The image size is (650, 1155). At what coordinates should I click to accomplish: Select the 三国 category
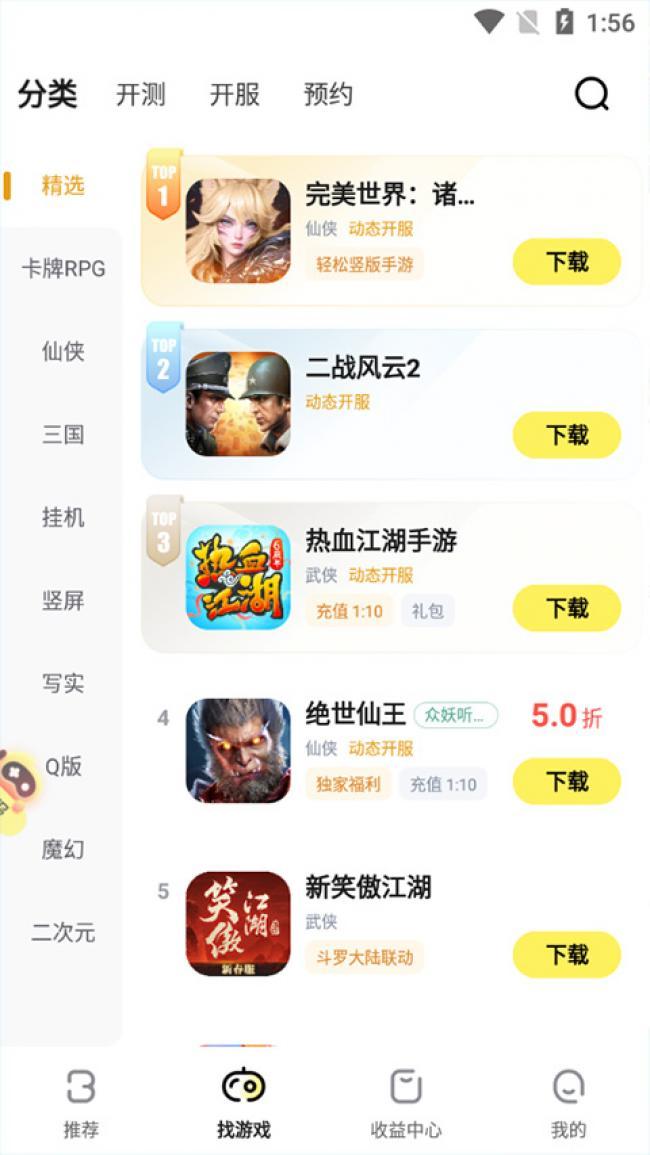(63, 434)
